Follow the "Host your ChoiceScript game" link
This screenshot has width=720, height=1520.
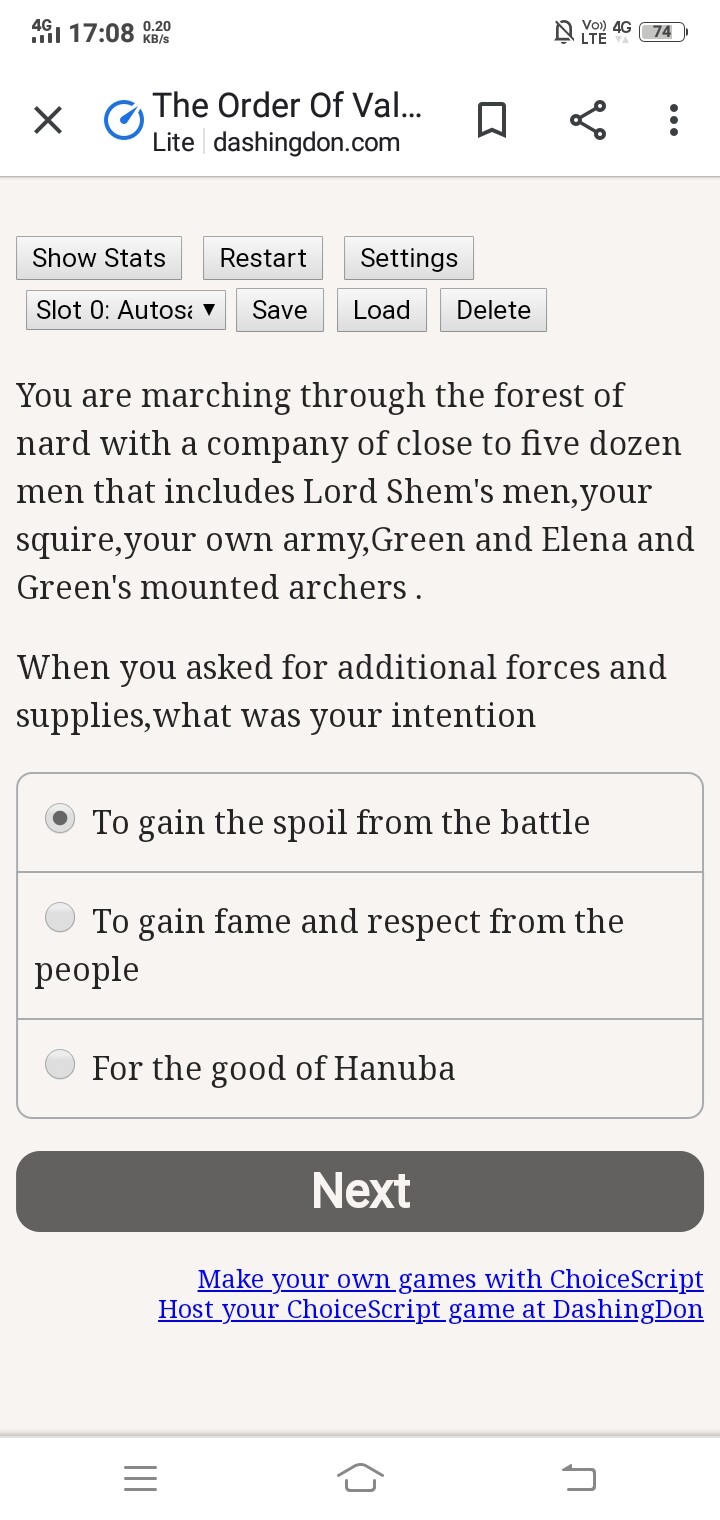click(x=430, y=1309)
